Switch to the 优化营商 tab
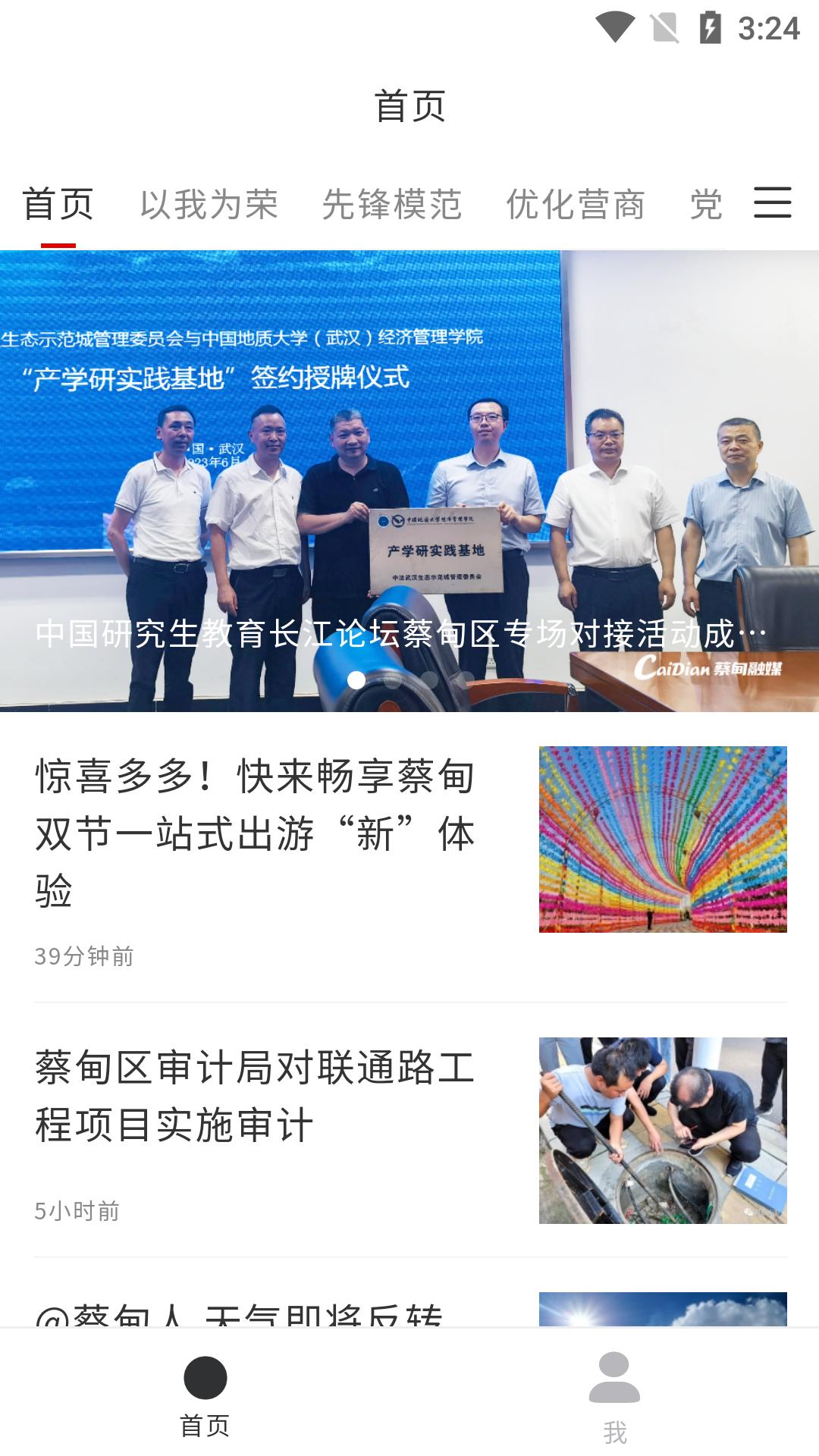This screenshot has height=1456, width=819. coord(575,205)
